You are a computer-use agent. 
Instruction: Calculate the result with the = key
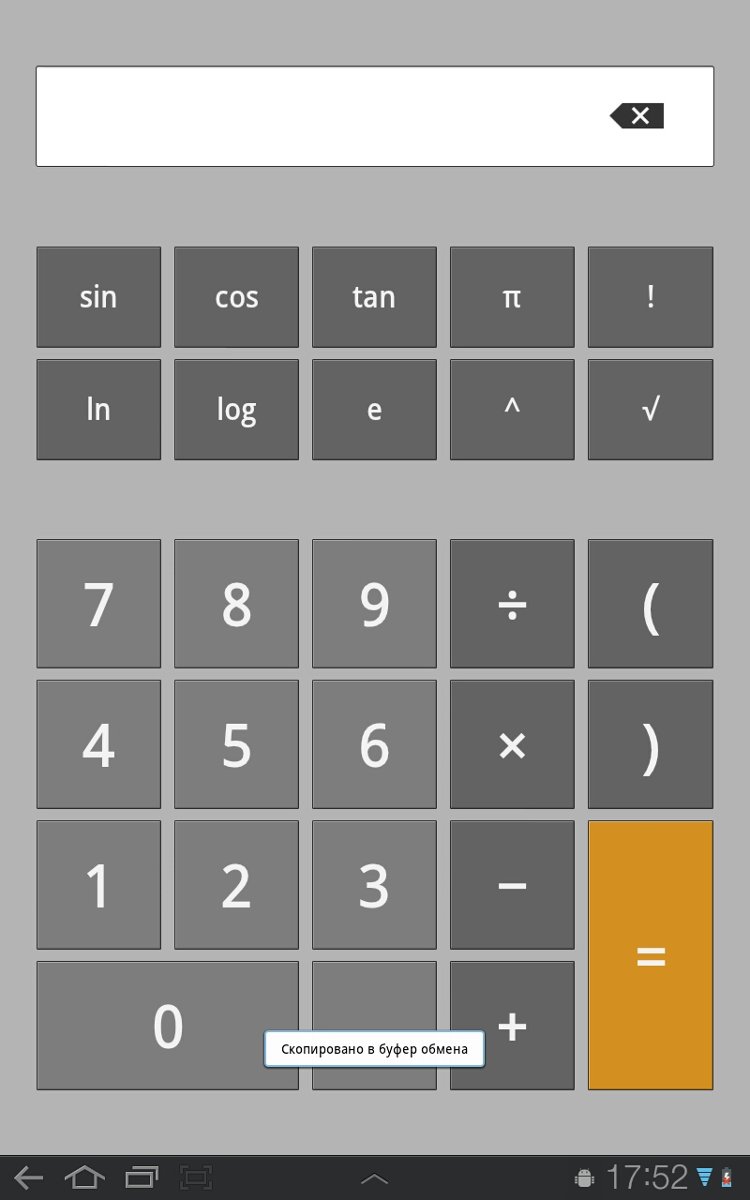650,955
